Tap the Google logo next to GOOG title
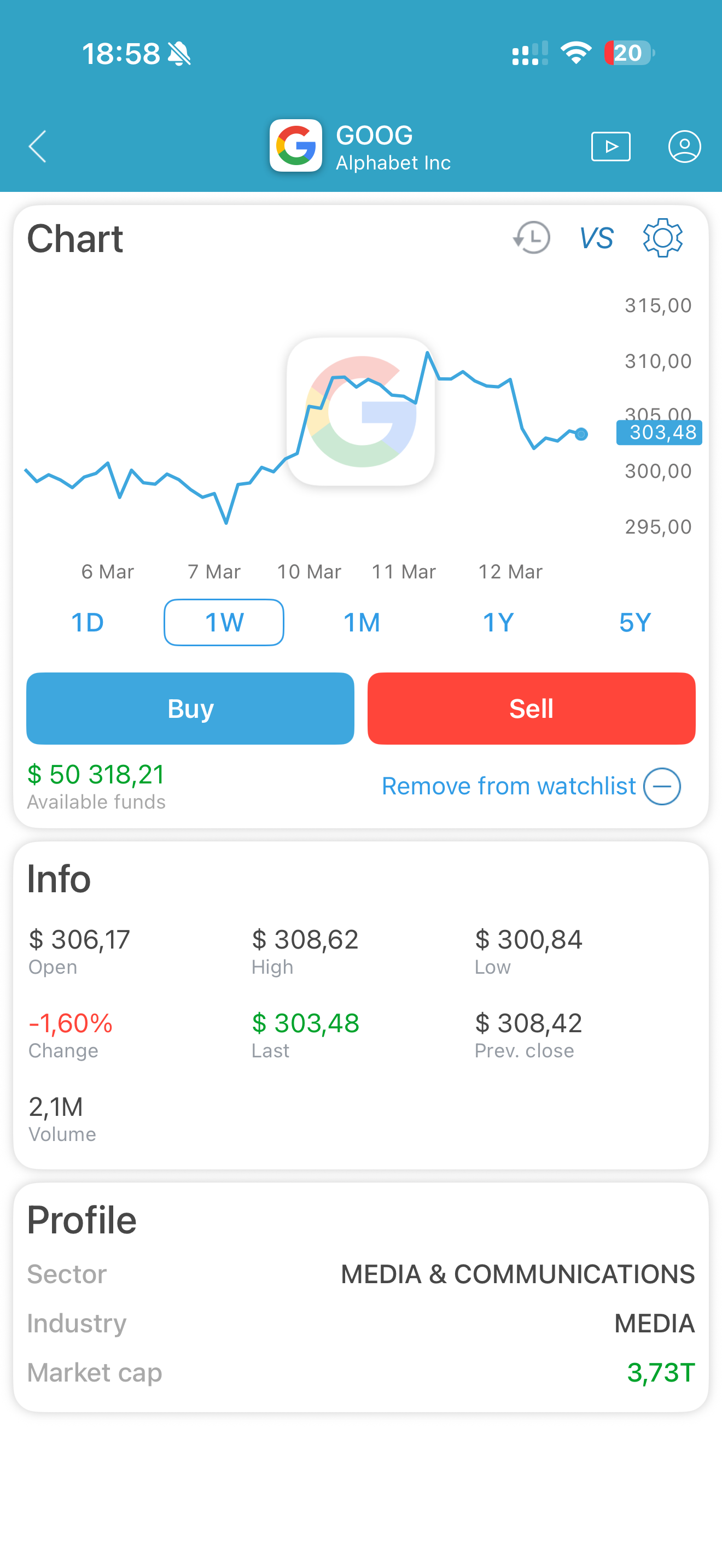This screenshot has height=1568, width=722. [x=296, y=146]
